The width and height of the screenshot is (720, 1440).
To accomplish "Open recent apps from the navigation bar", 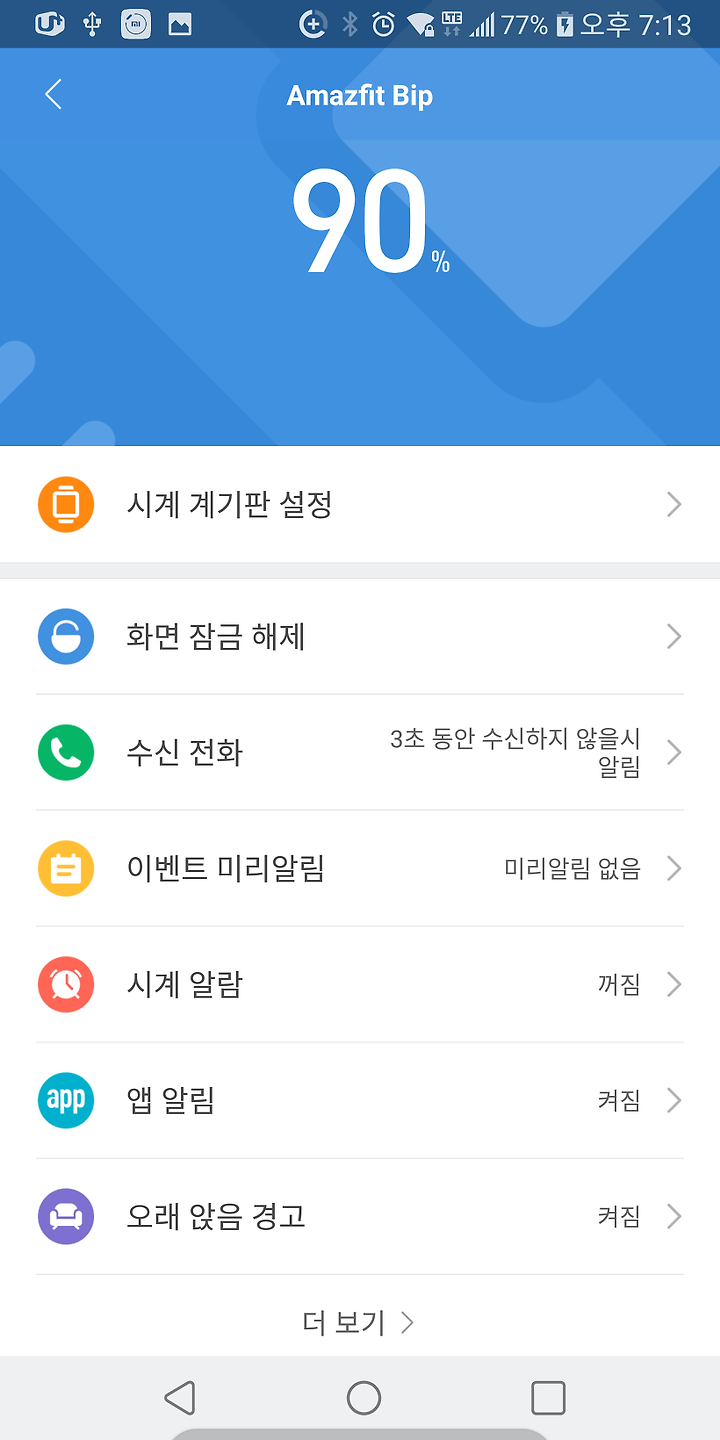I will click(x=548, y=1398).
